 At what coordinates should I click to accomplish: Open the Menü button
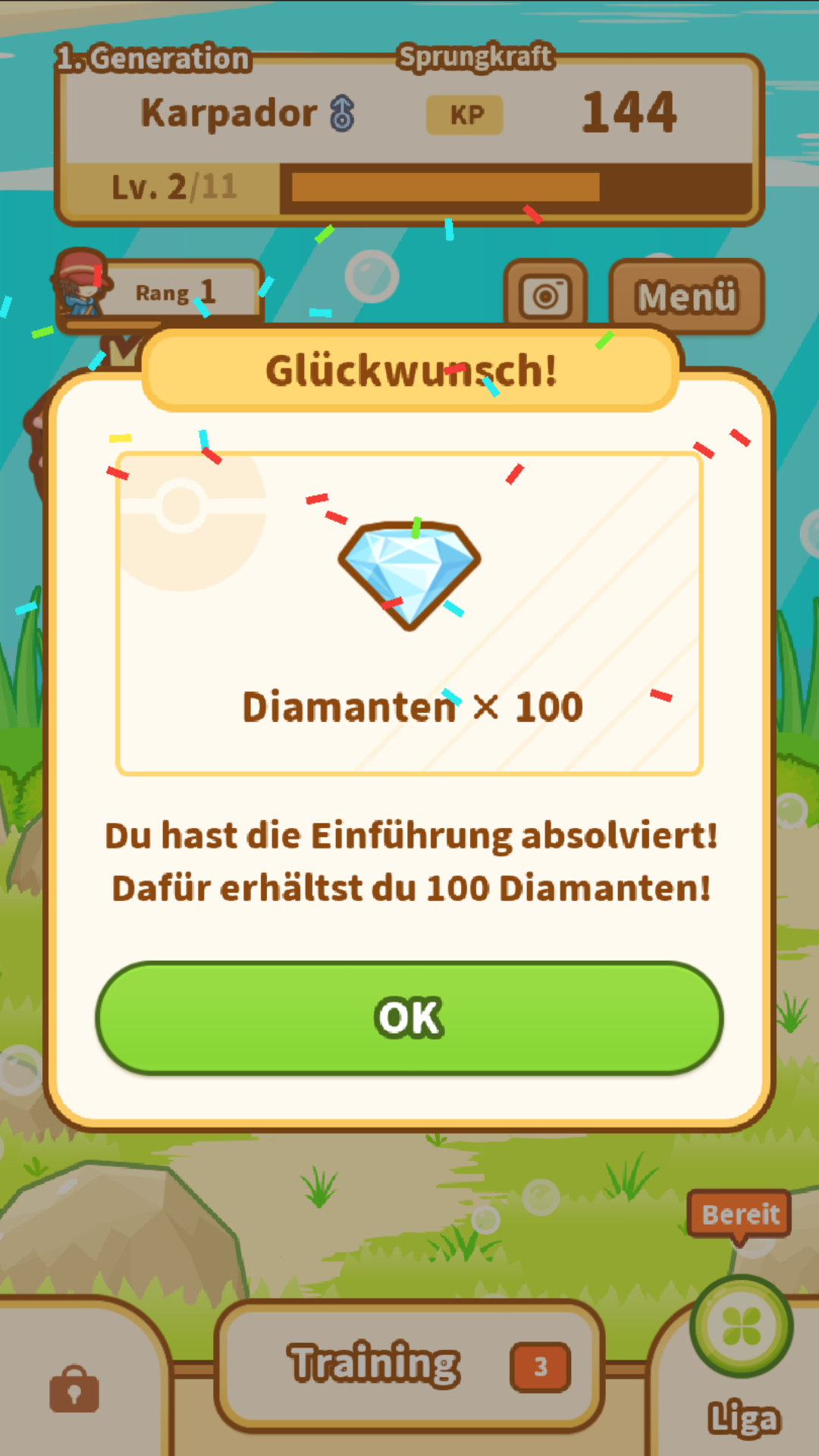click(x=686, y=297)
